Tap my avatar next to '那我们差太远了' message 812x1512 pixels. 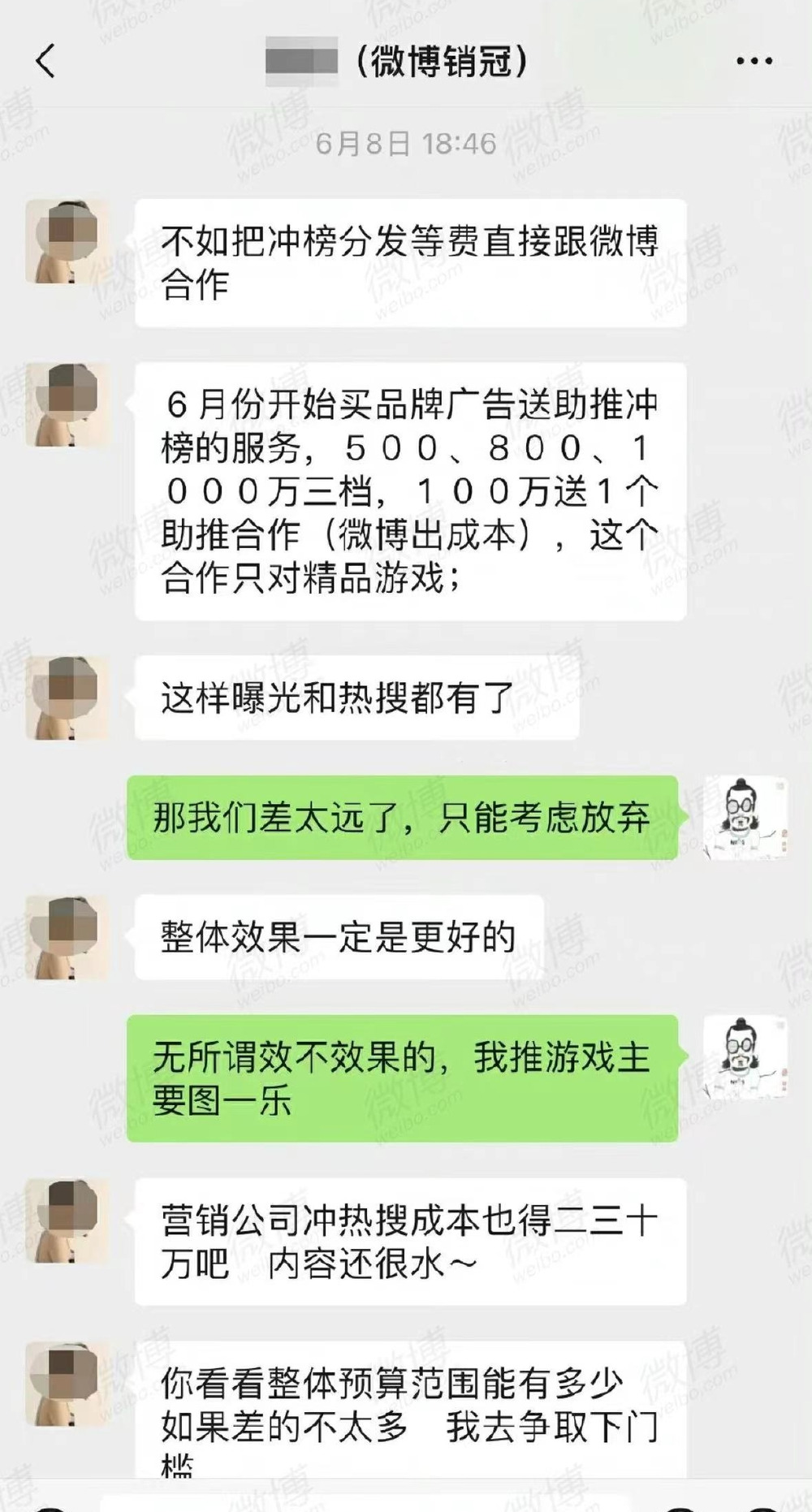click(x=745, y=817)
